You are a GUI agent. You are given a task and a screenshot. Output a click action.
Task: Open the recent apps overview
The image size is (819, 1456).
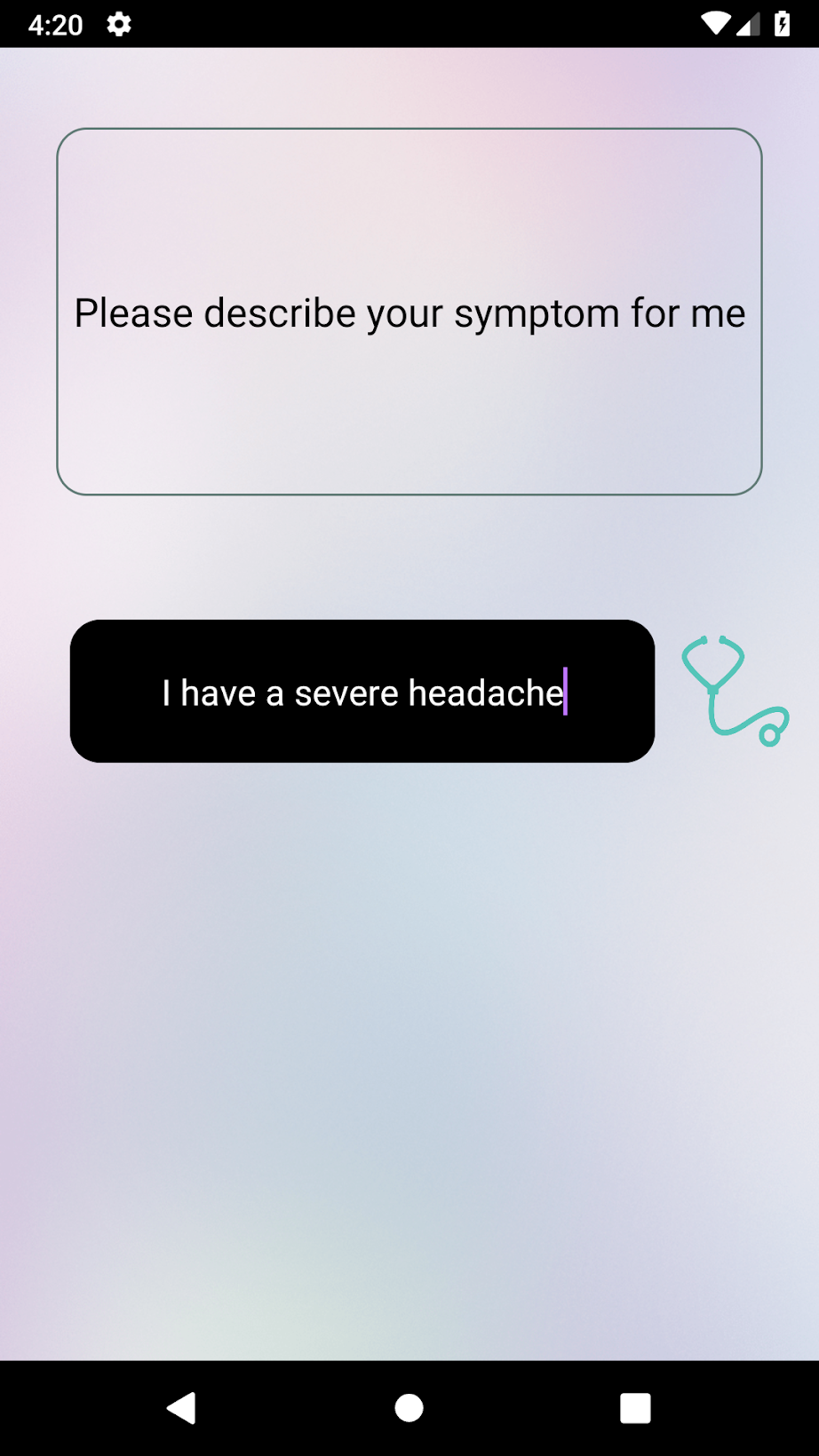635,1408
